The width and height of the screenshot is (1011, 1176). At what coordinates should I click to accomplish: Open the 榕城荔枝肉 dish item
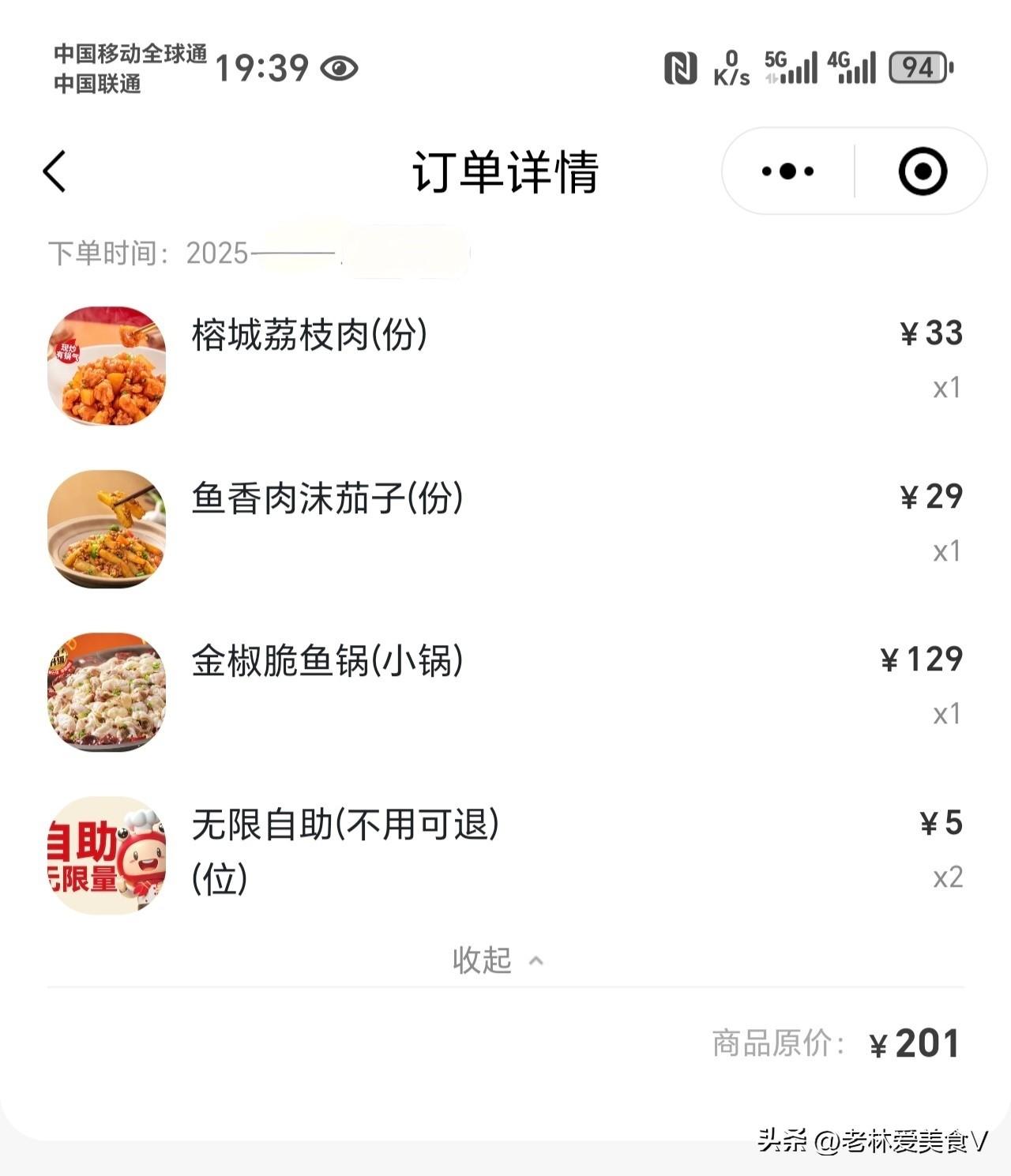pos(309,335)
